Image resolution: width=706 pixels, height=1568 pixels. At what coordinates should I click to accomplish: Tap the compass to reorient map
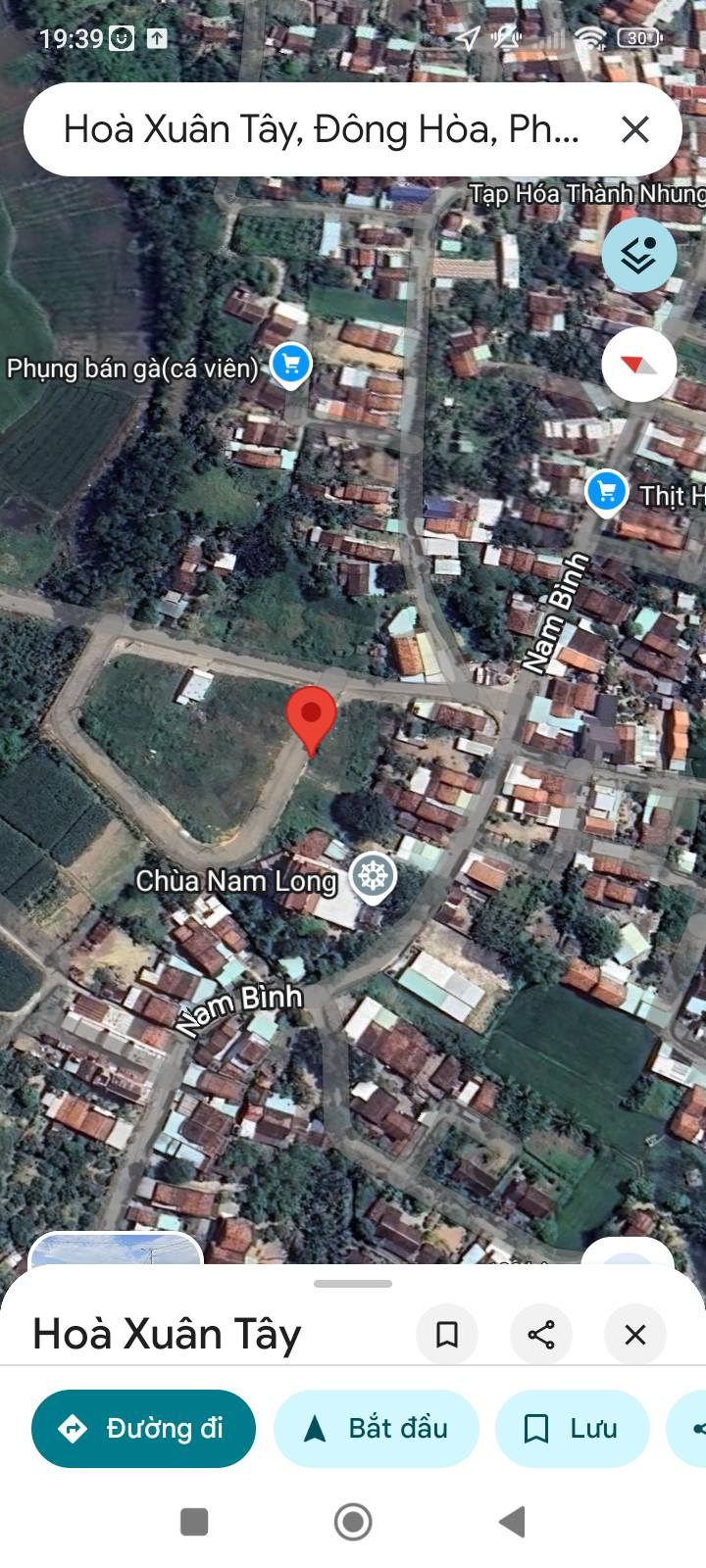pyautogui.click(x=639, y=365)
